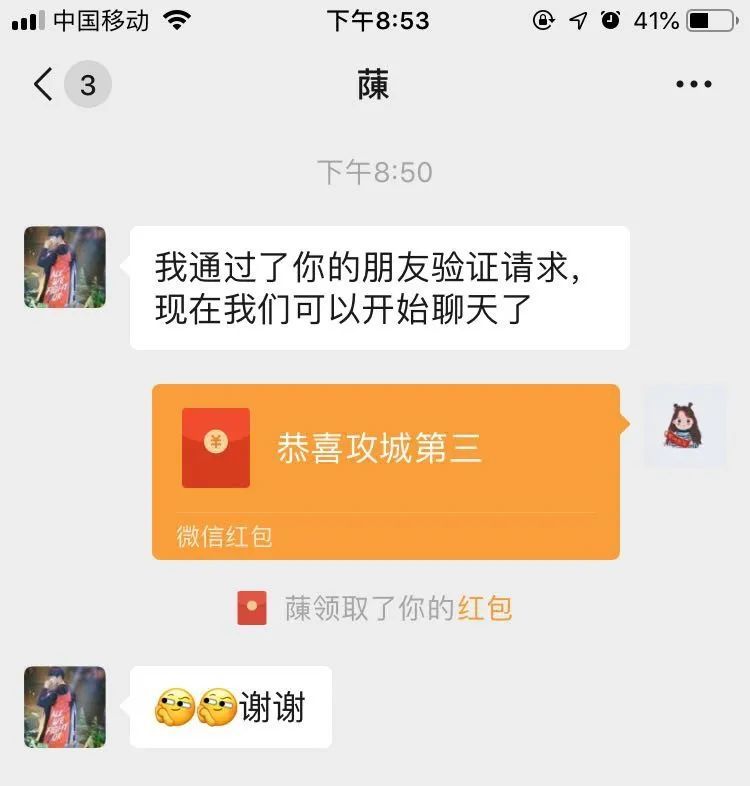Go back to the chat list
The image size is (750, 786).
click(43, 85)
